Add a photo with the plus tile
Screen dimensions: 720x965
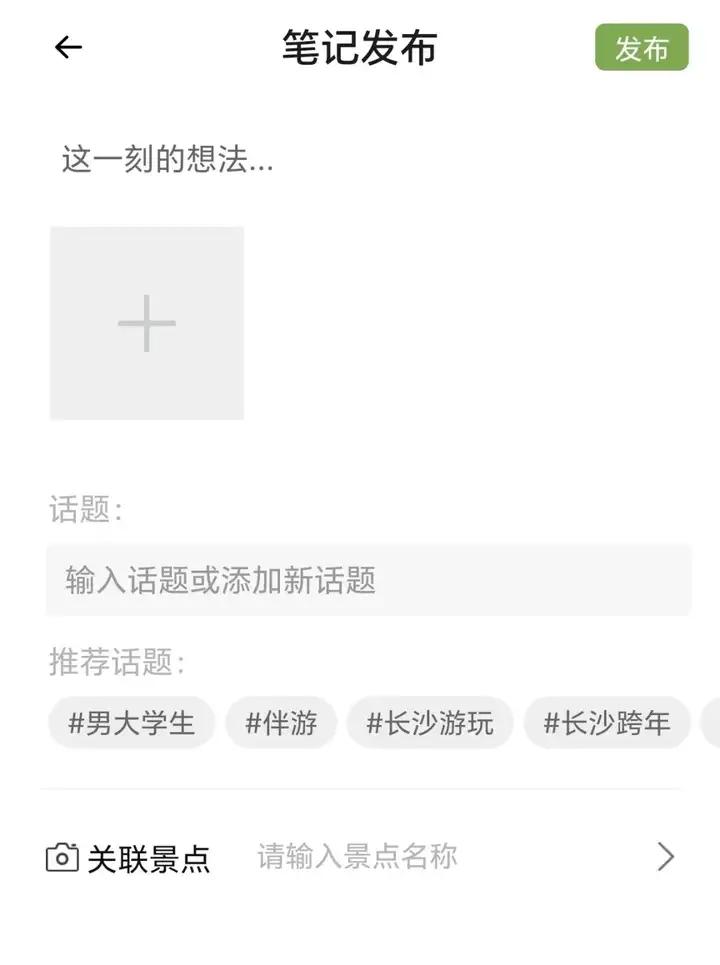coord(147,323)
